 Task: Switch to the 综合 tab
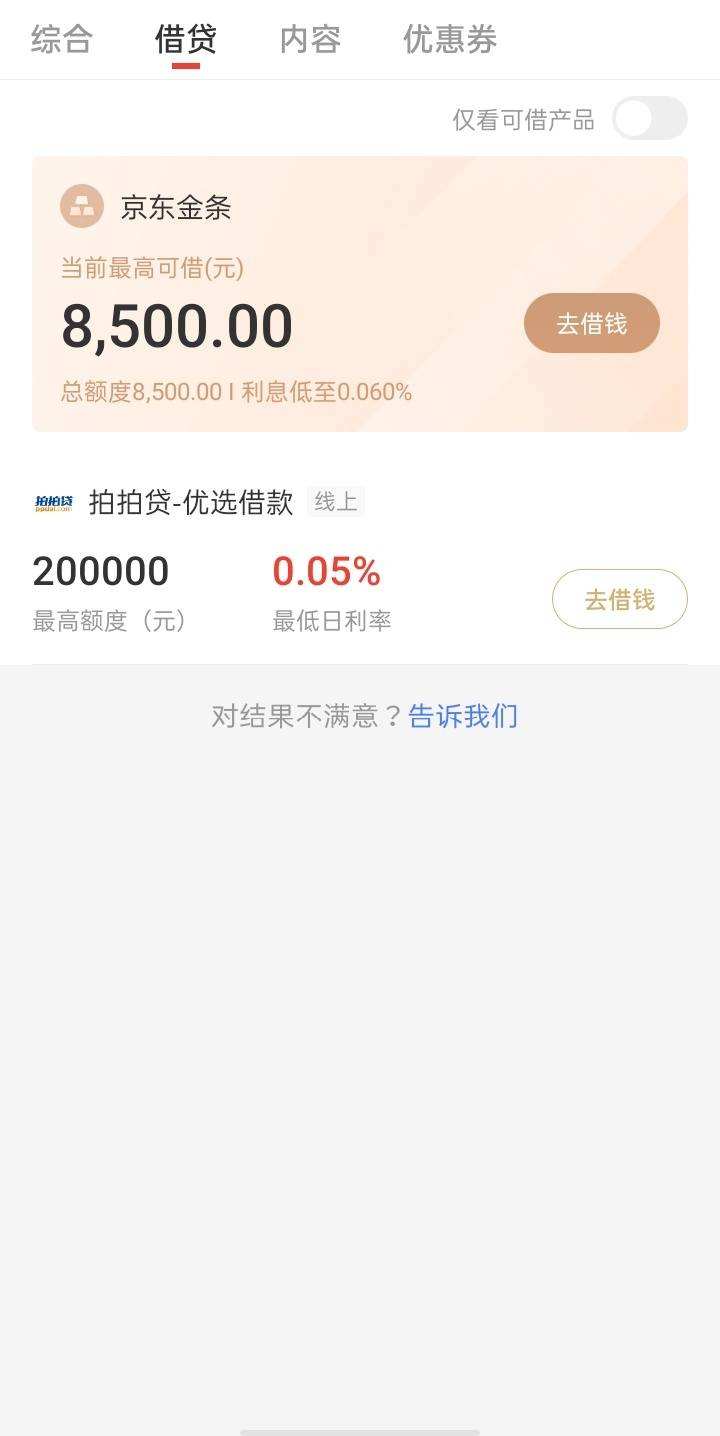point(62,40)
